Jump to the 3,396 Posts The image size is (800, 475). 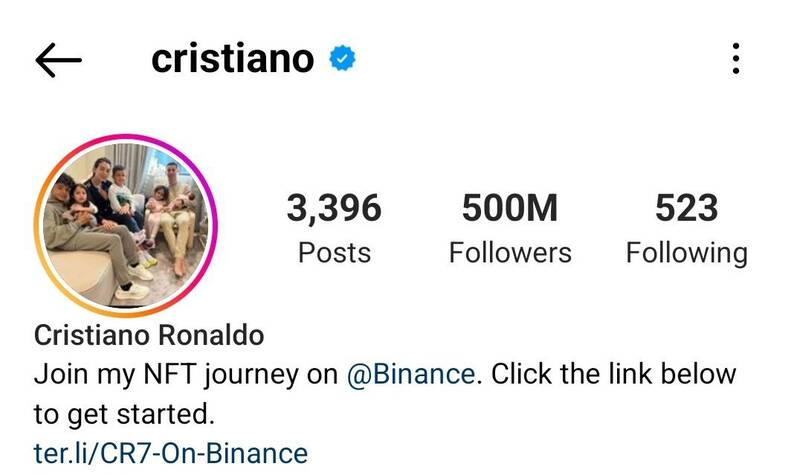[x=334, y=229]
